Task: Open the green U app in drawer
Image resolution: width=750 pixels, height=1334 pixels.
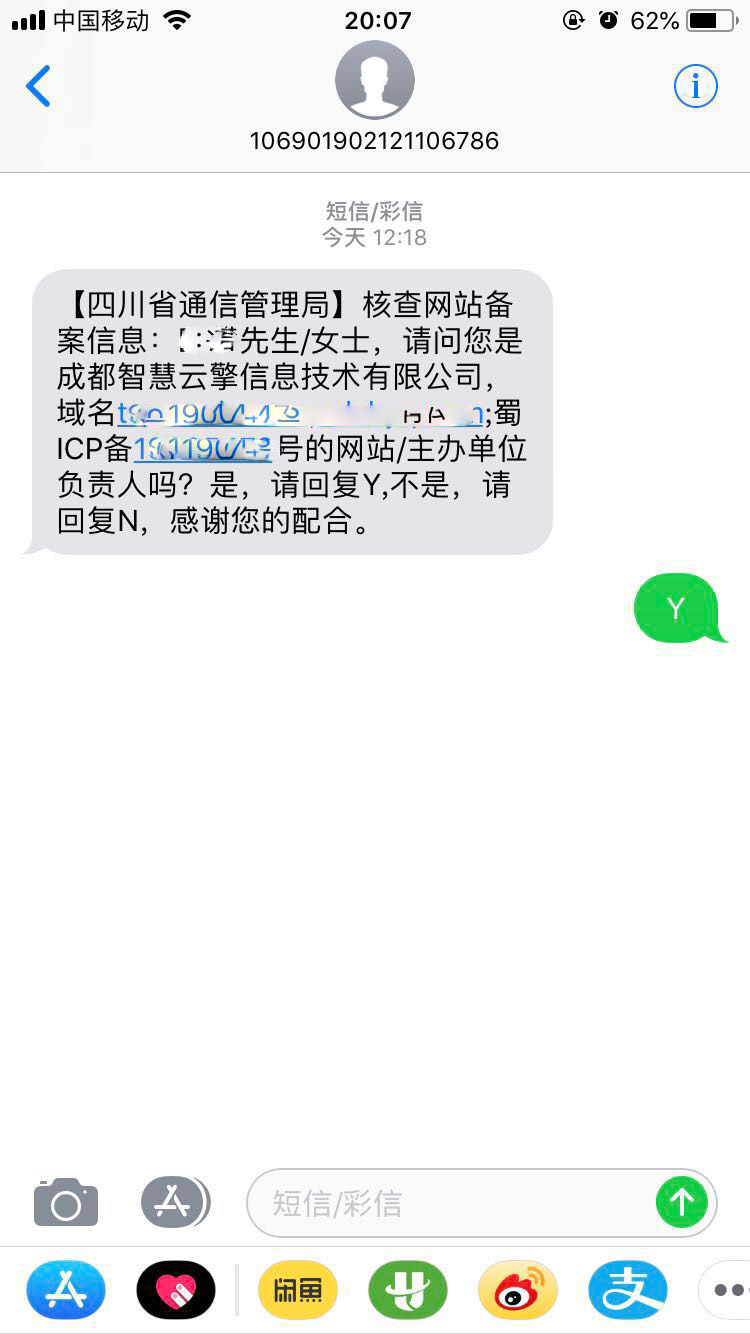Action: (x=407, y=1290)
